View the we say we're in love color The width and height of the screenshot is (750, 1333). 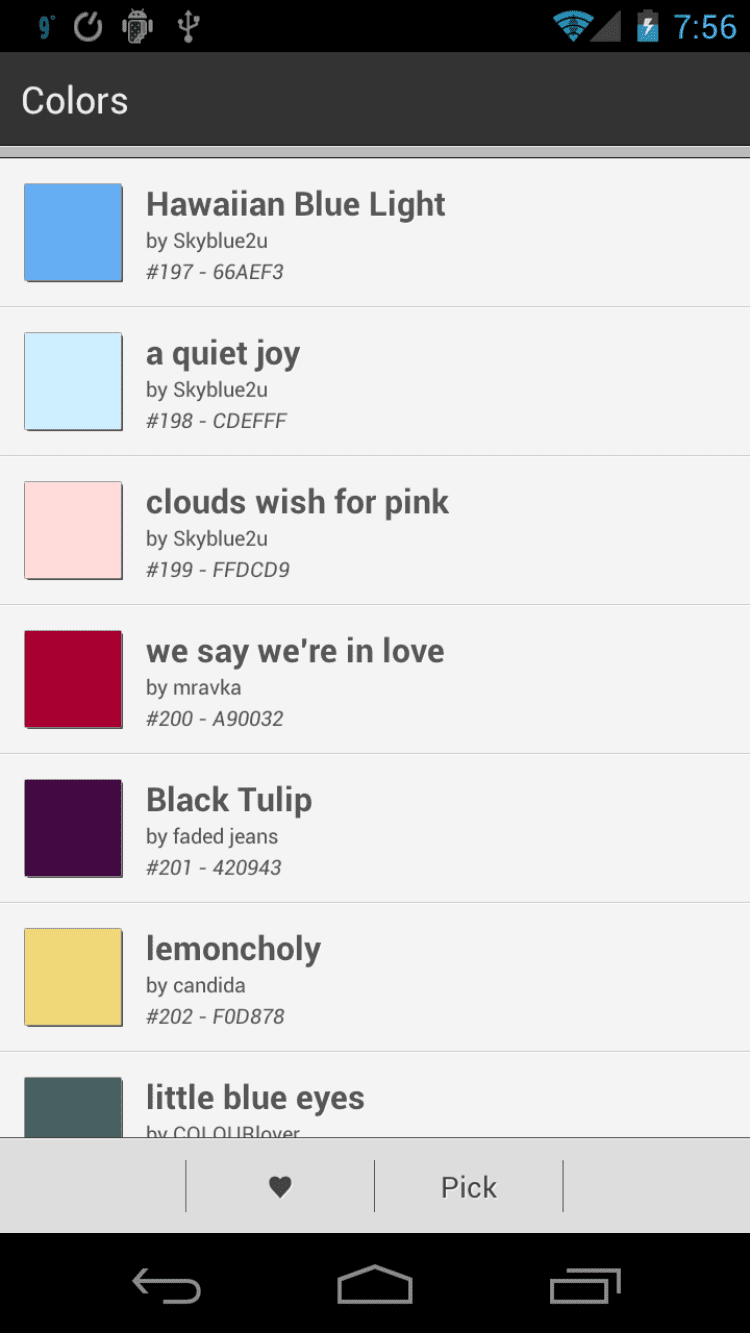(x=375, y=680)
